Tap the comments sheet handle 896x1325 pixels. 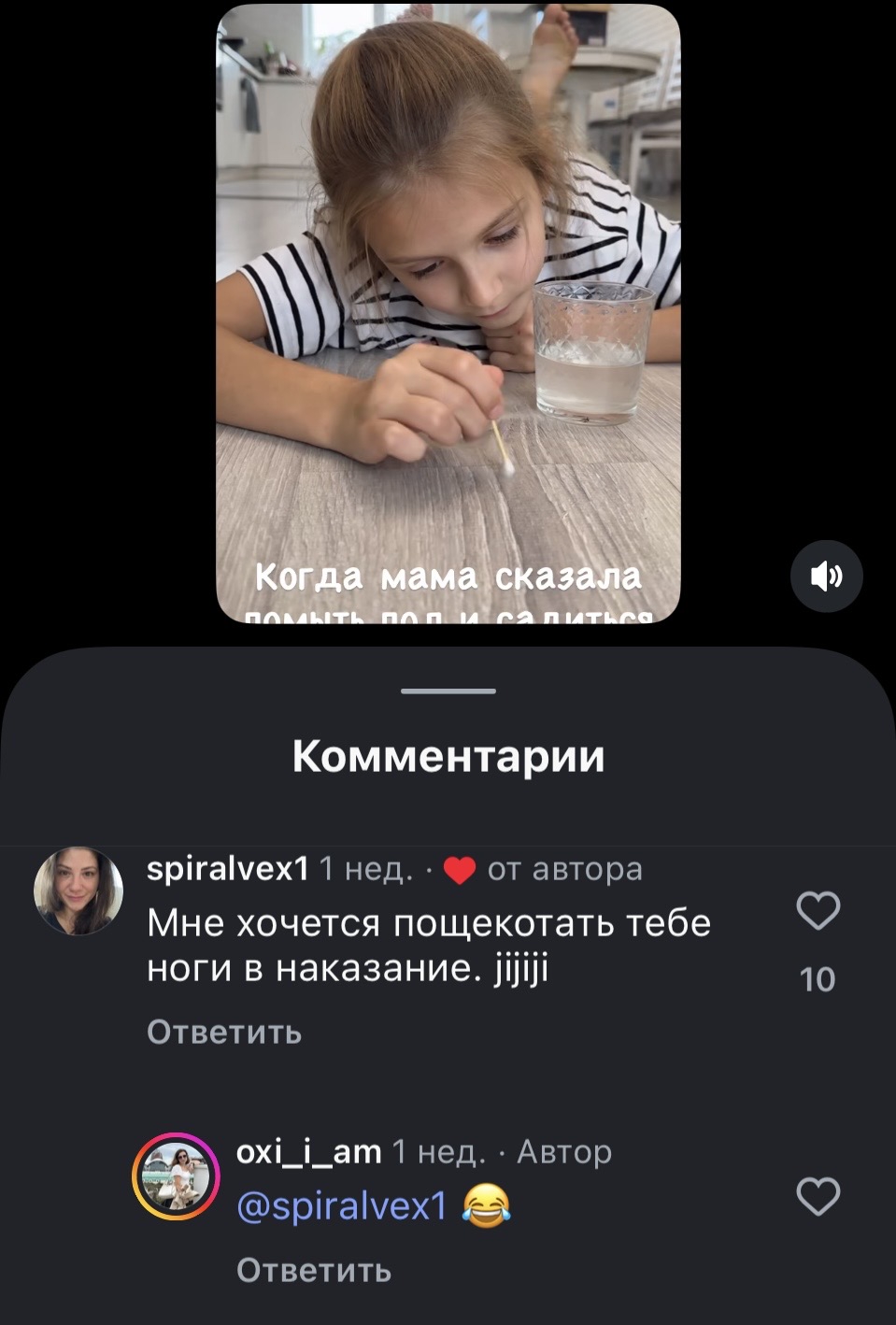[x=448, y=691]
